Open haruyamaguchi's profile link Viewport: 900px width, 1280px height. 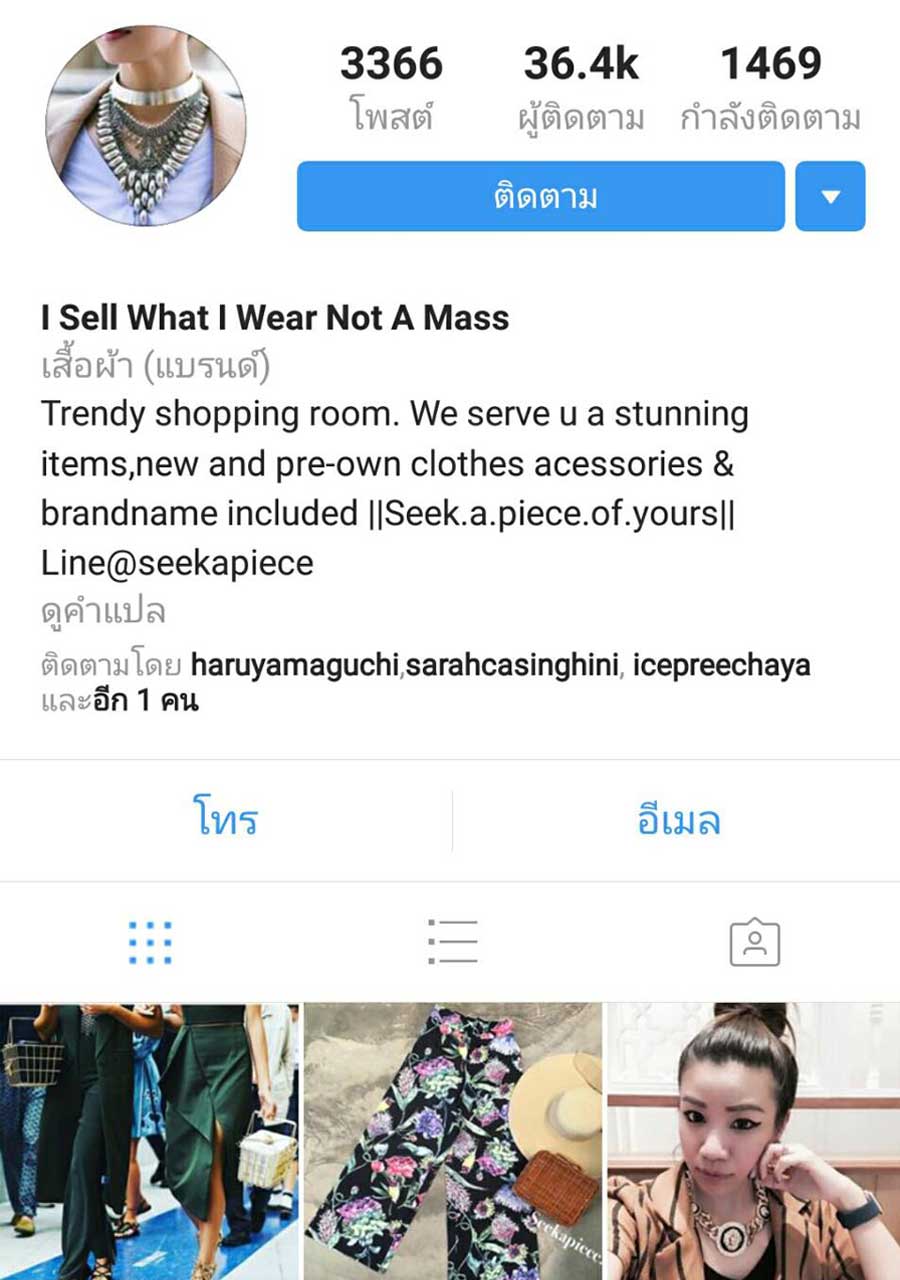click(294, 665)
